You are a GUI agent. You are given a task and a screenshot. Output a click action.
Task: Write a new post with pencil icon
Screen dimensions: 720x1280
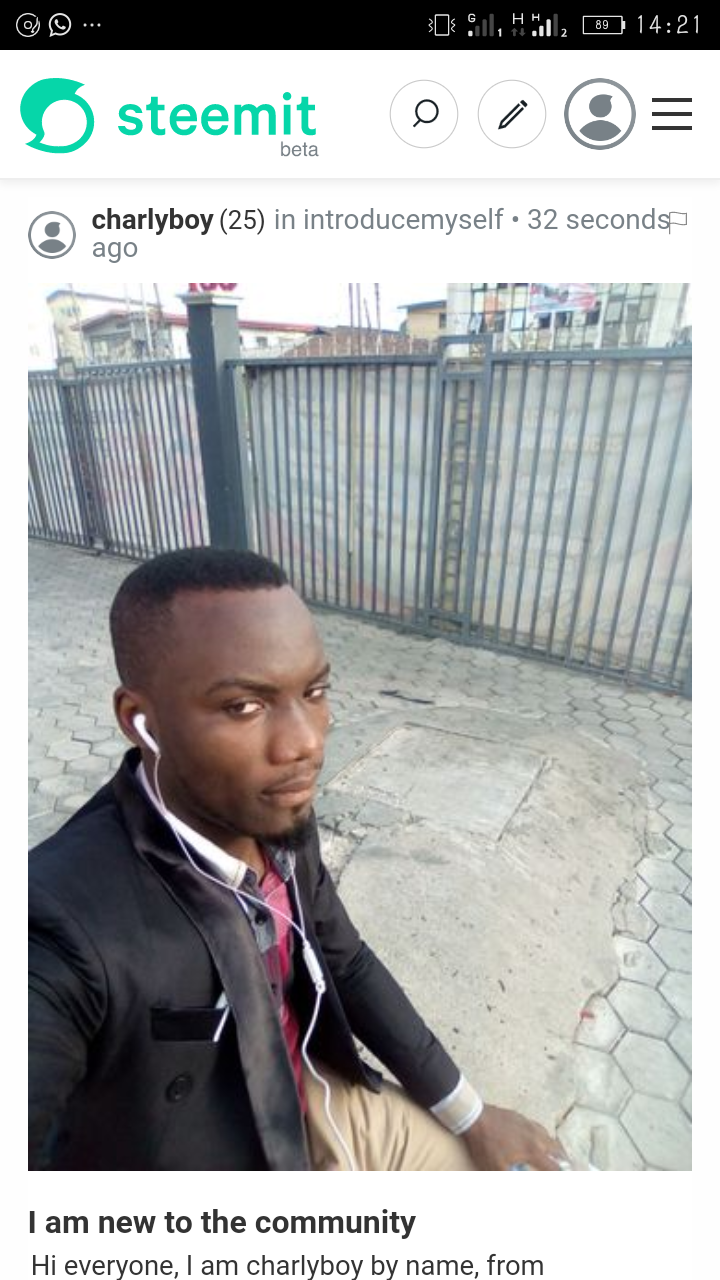(x=512, y=115)
